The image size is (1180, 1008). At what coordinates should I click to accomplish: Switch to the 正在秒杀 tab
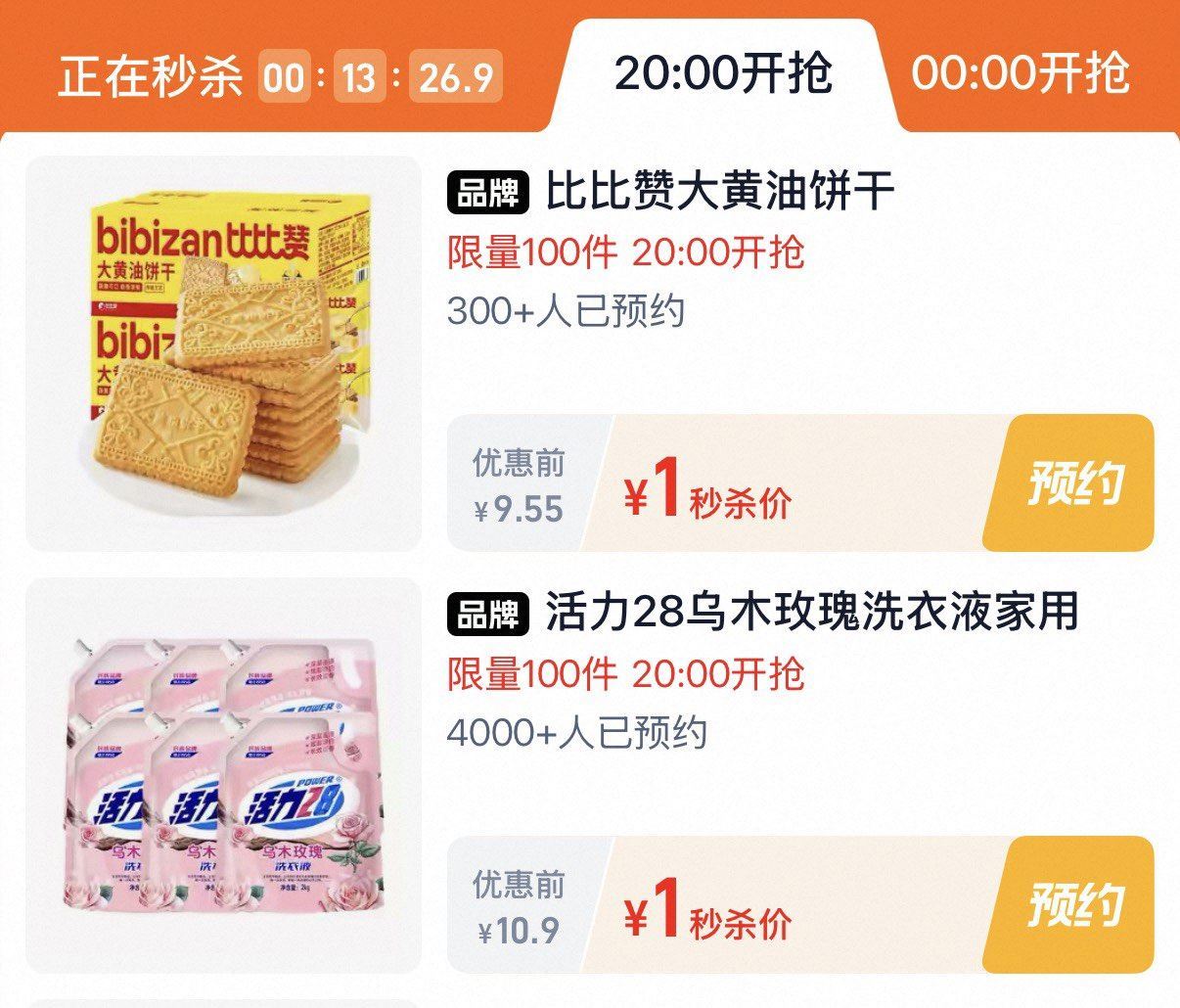tap(152, 76)
